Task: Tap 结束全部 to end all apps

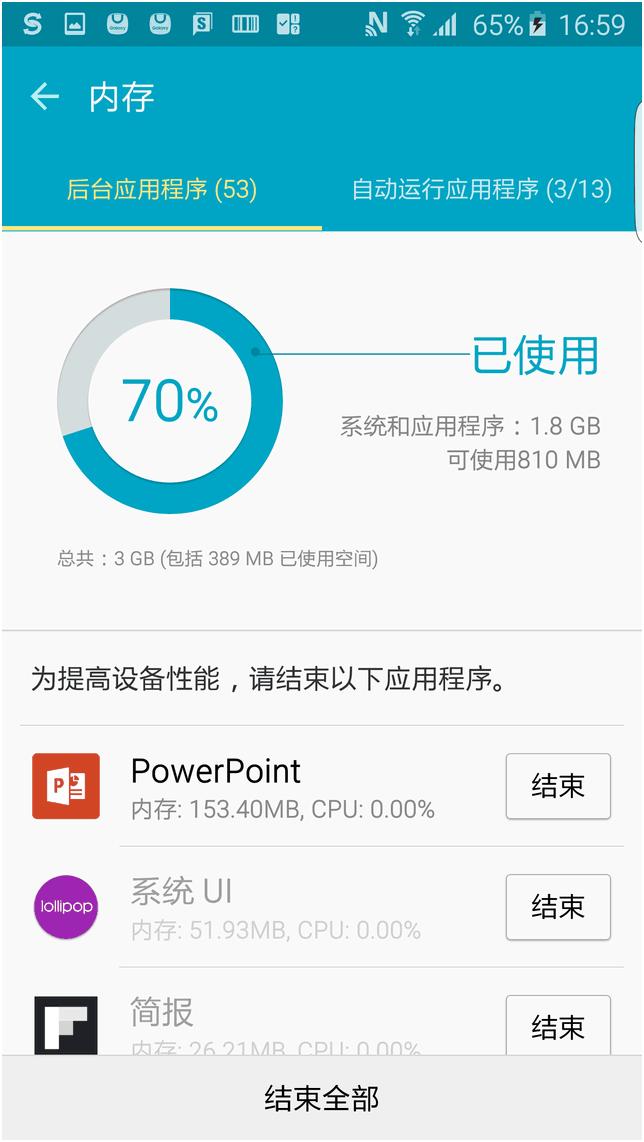Action: 322,1098
